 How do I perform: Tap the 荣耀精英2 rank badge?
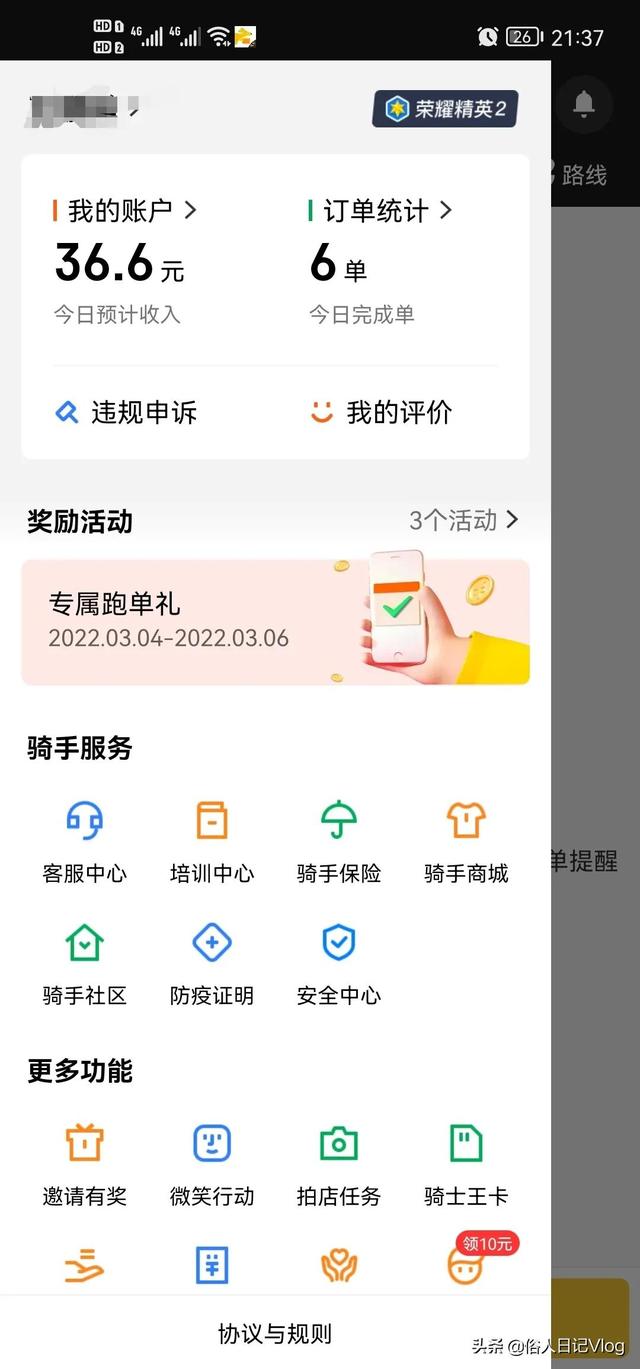tap(445, 109)
